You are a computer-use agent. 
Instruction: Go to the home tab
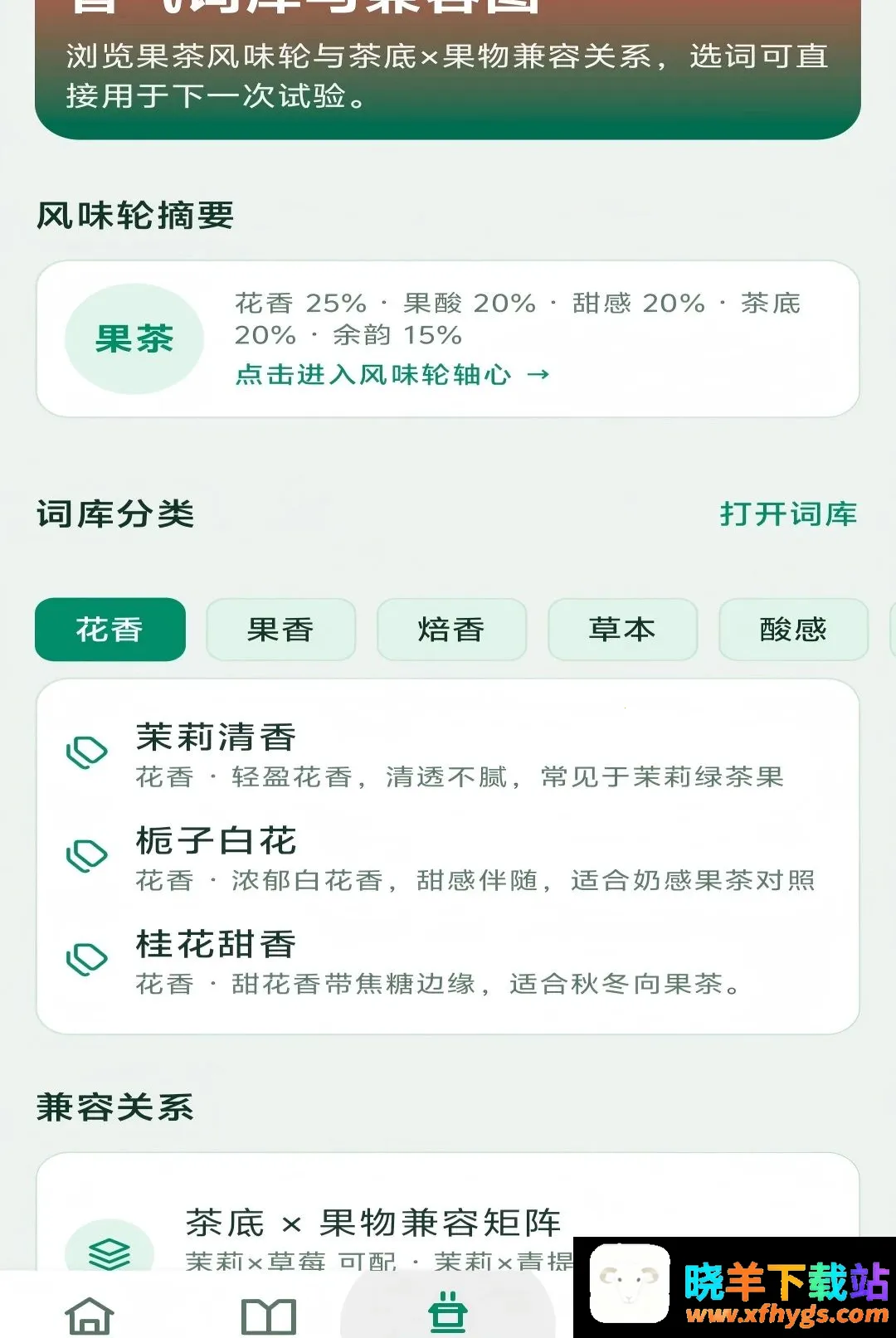(x=90, y=1315)
